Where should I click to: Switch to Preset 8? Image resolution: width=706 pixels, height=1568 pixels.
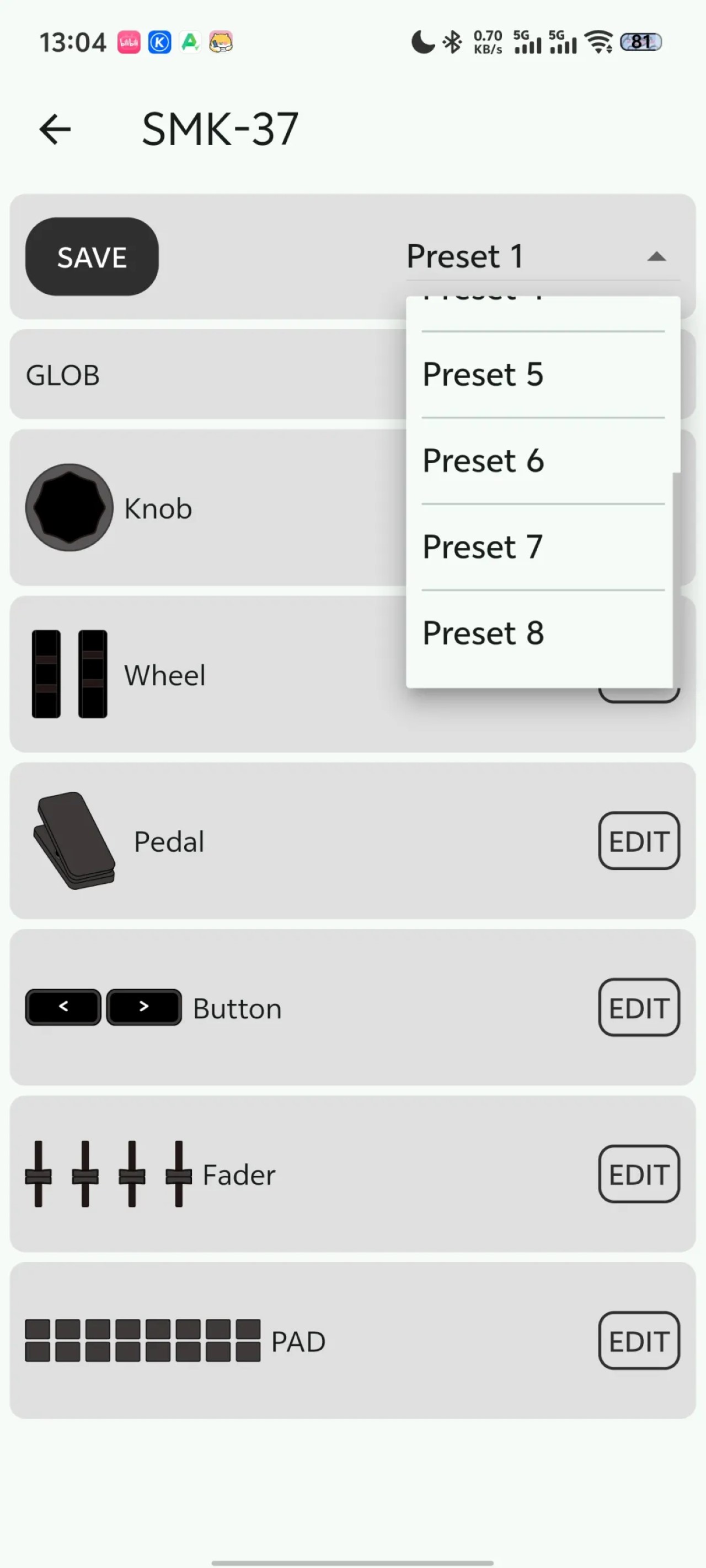pyautogui.click(x=543, y=633)
